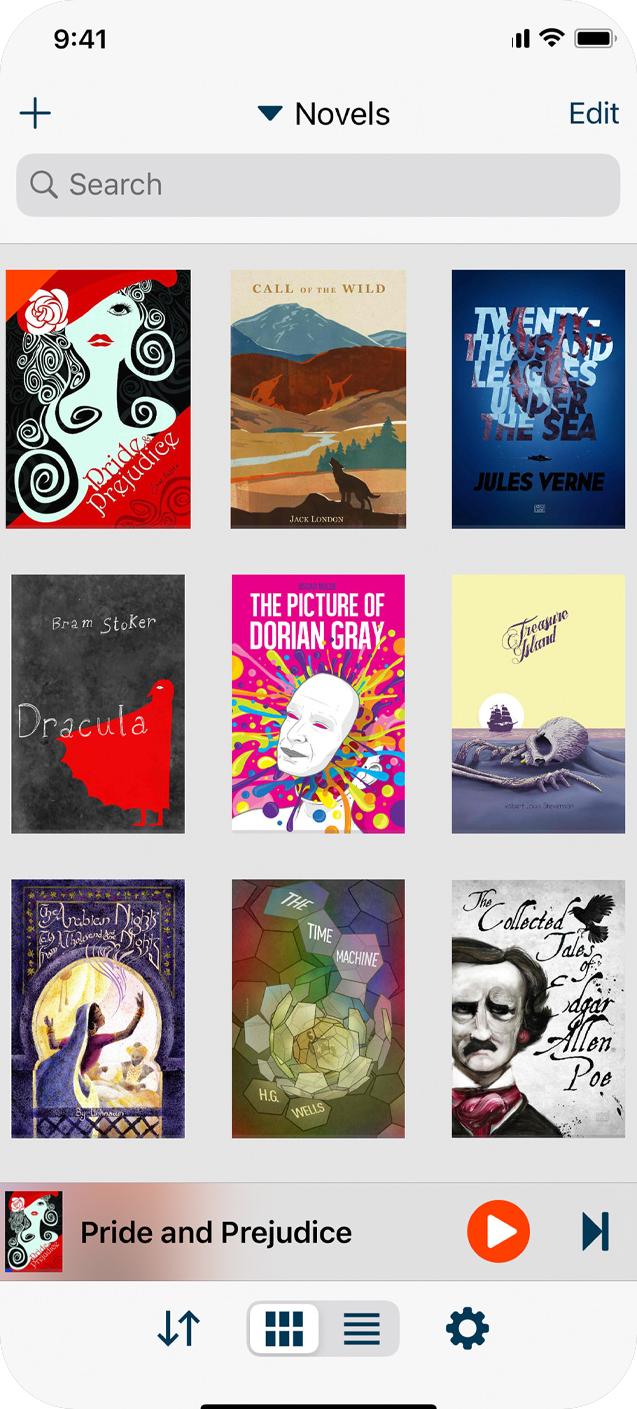Viewport: 637px width, 1409px height.
Task: Open the Call of the Wild book
Action: click(318, 399)
